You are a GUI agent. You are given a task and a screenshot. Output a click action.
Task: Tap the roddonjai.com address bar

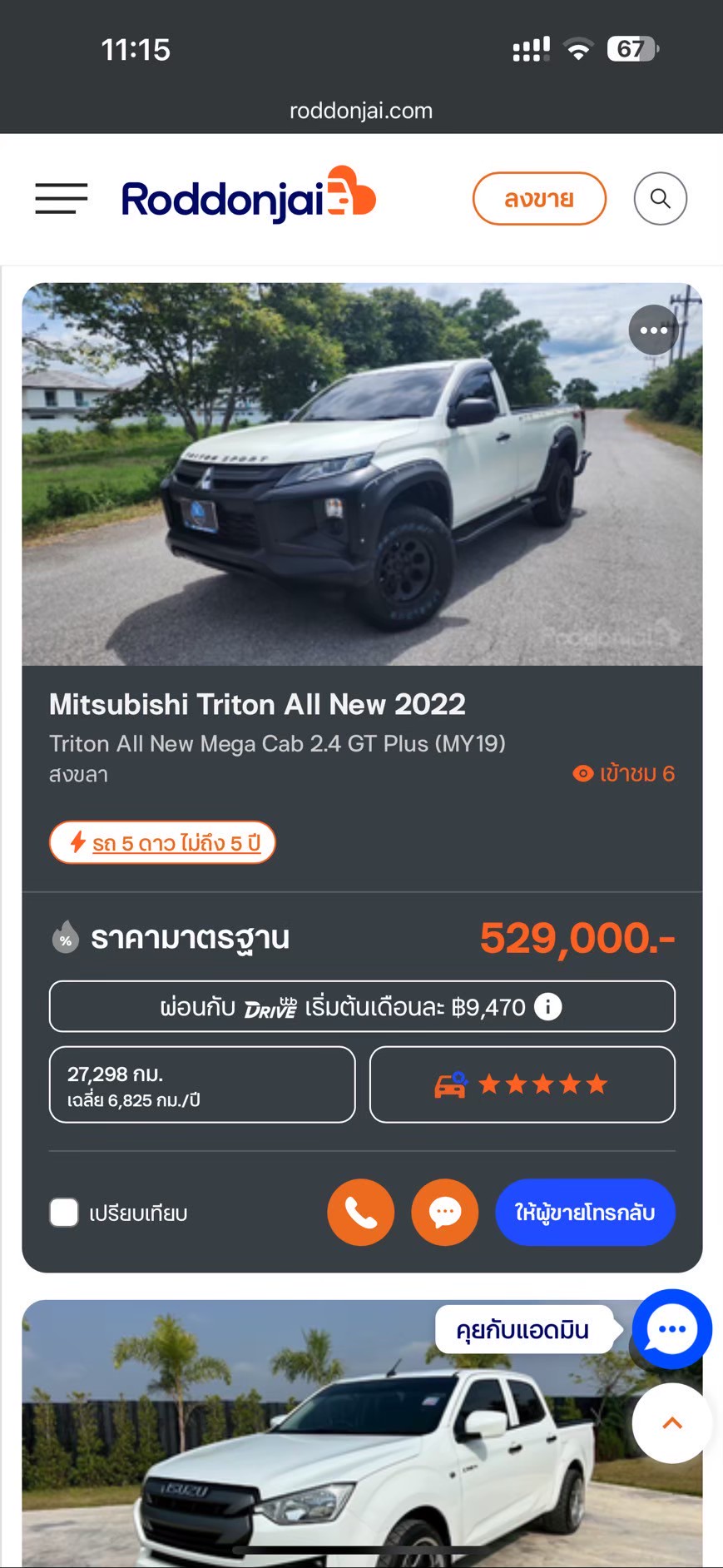pyautogui.click(x=361, y=111)
